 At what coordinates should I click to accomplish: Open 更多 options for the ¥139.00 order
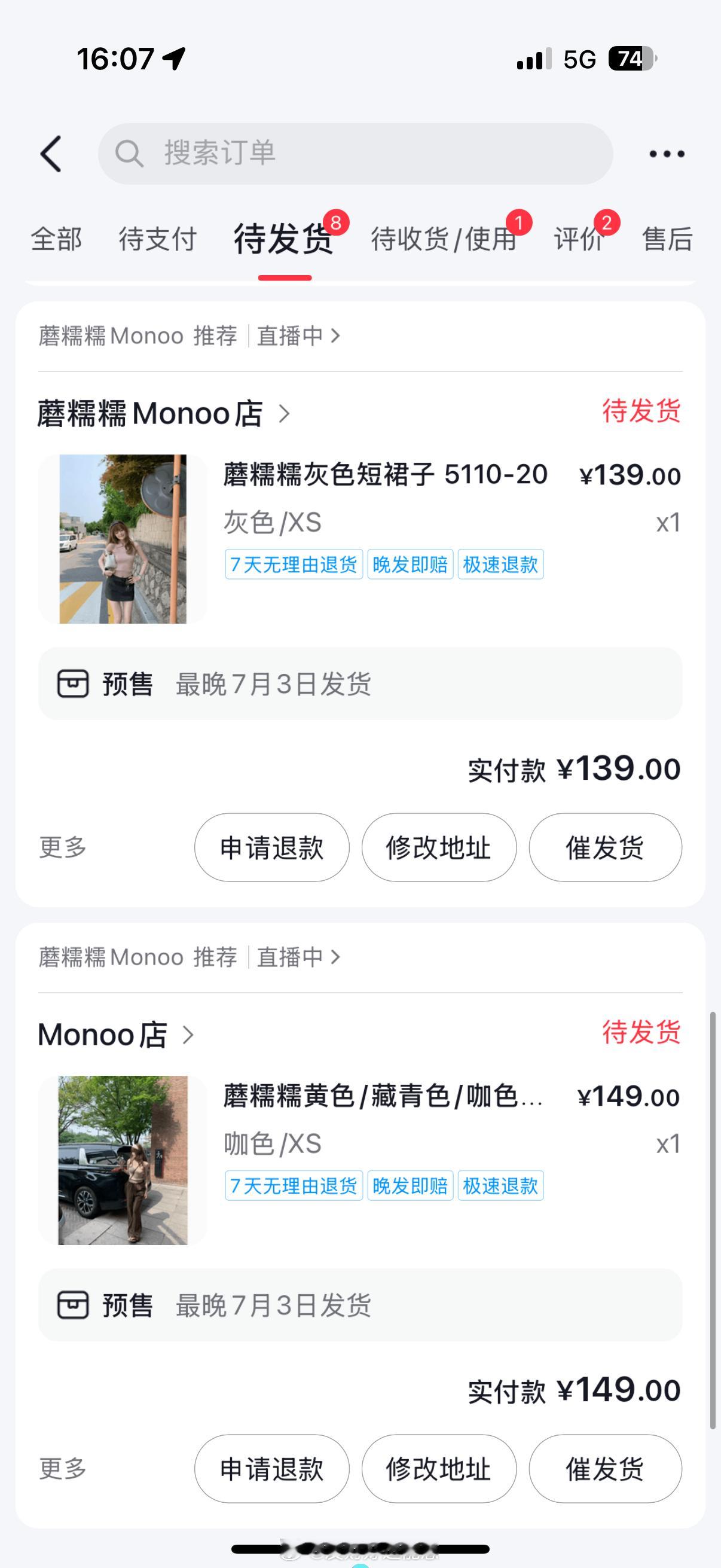[63, 847]
